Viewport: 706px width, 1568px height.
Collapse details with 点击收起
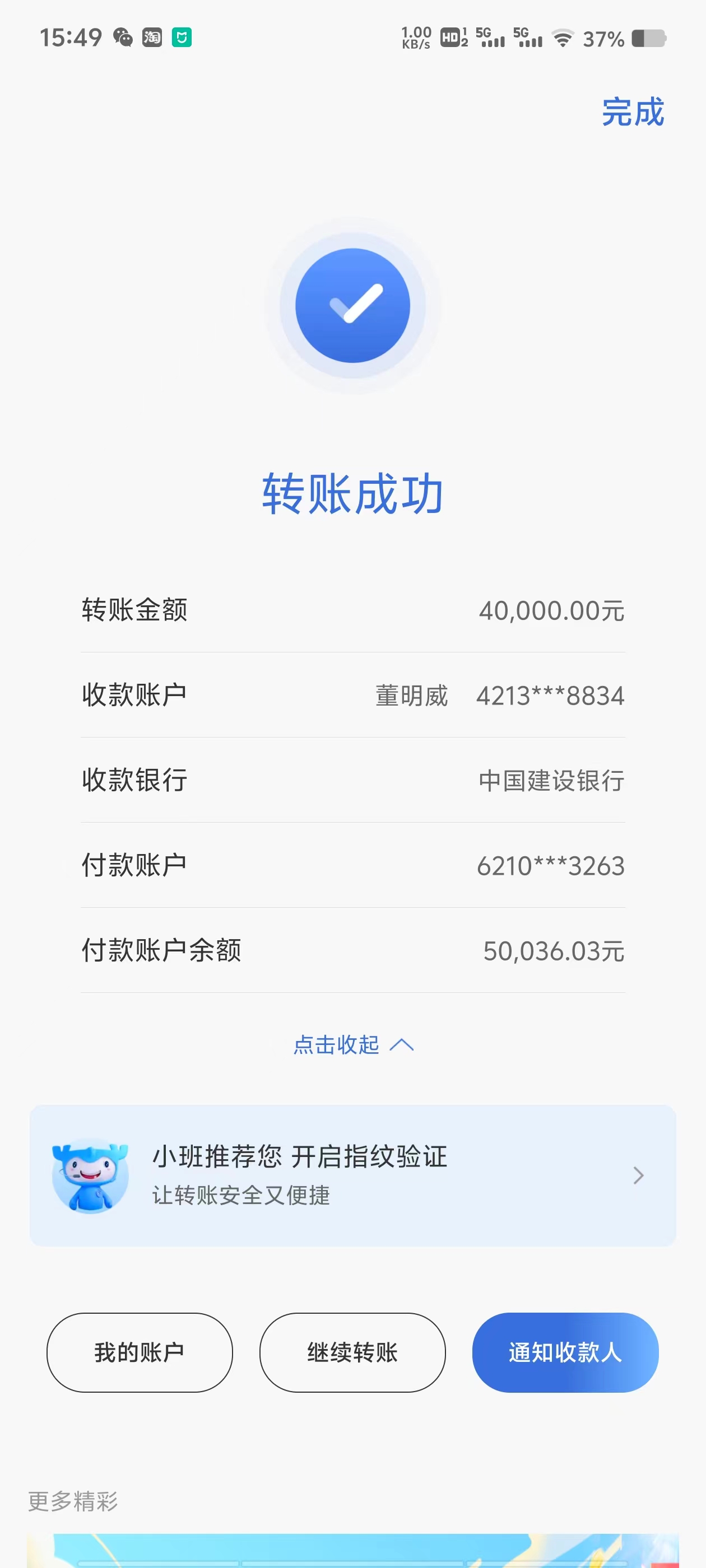pos(352,1044)
